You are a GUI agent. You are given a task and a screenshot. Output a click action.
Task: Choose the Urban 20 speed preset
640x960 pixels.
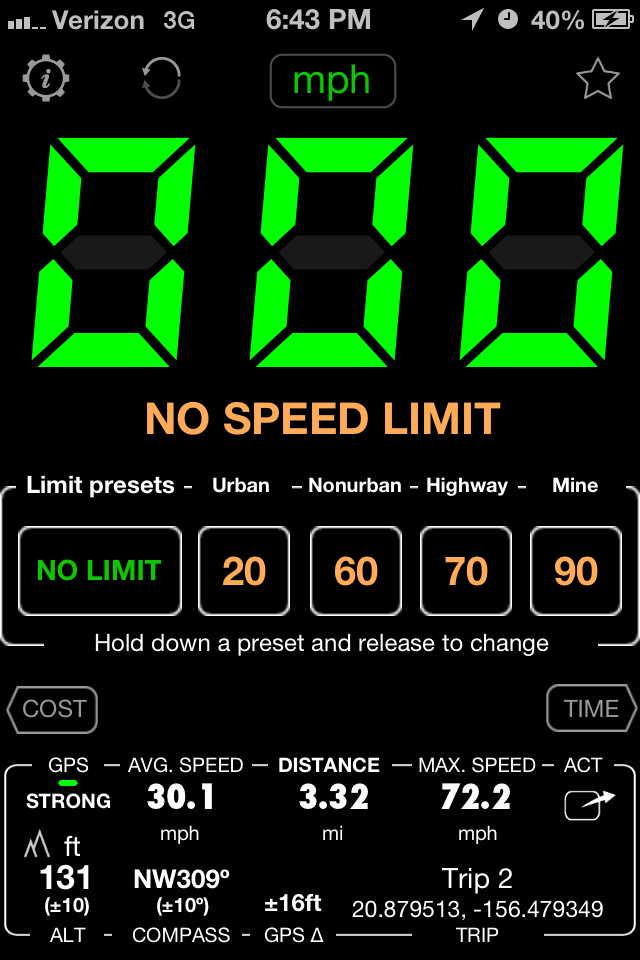[244, 571]
